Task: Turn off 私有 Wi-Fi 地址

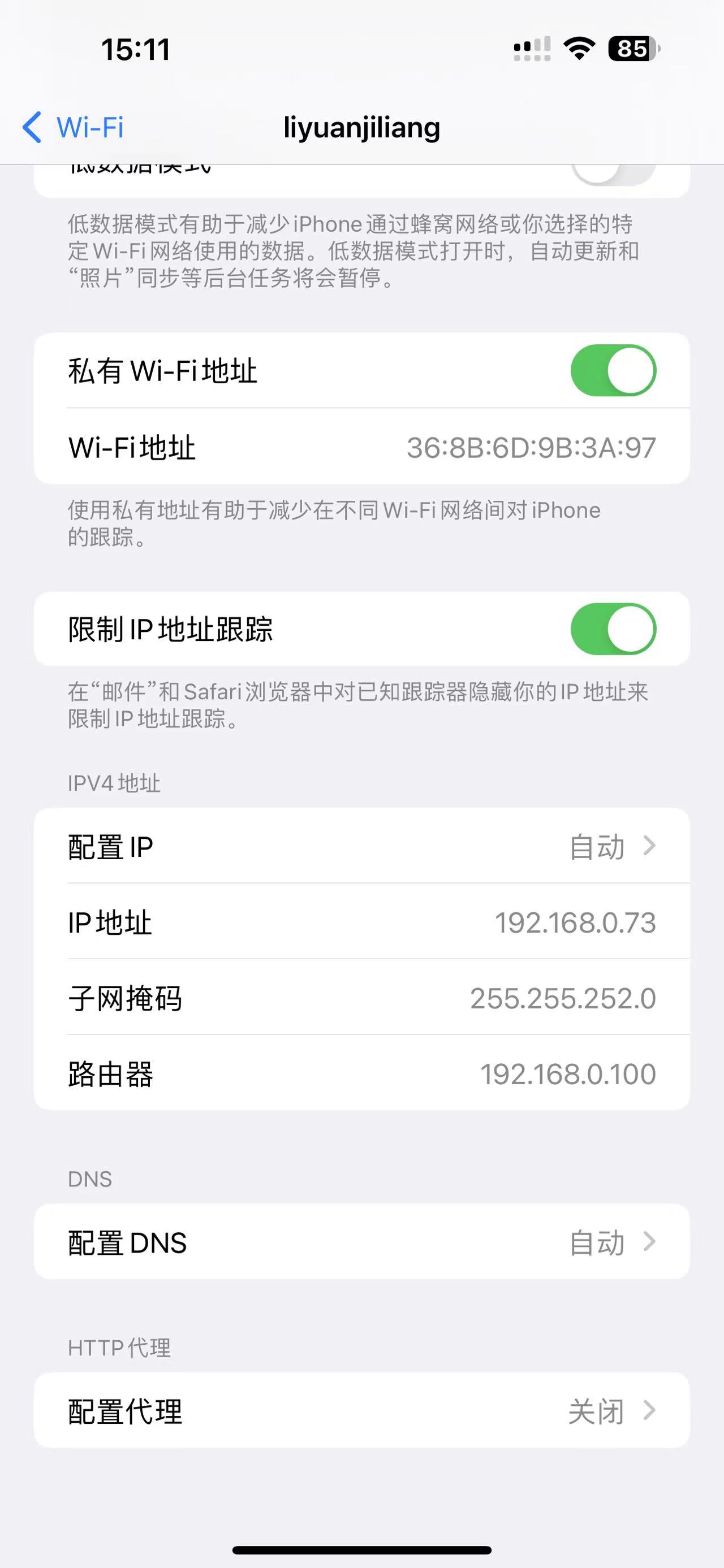Action: click(x=613, y=370)
